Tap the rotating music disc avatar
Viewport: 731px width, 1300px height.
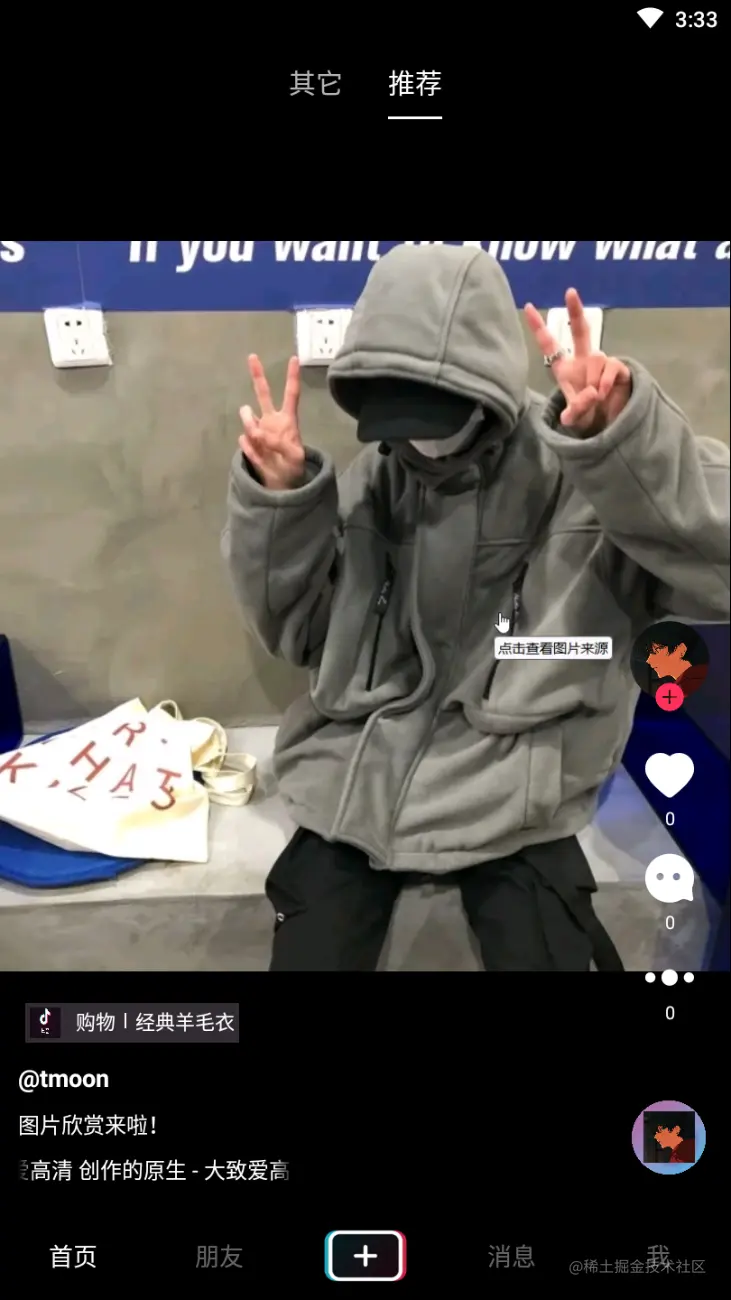click(668, 1137)
